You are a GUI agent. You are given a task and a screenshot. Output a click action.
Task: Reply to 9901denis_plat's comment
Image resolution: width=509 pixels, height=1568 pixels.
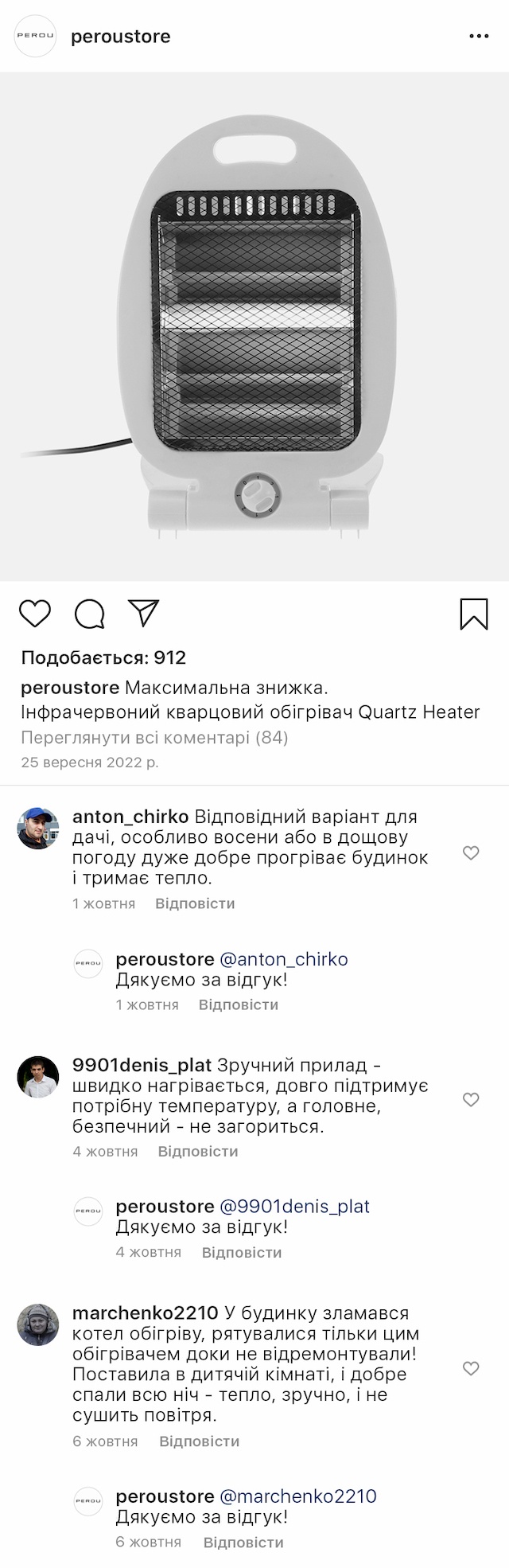tap(198, 1151)
